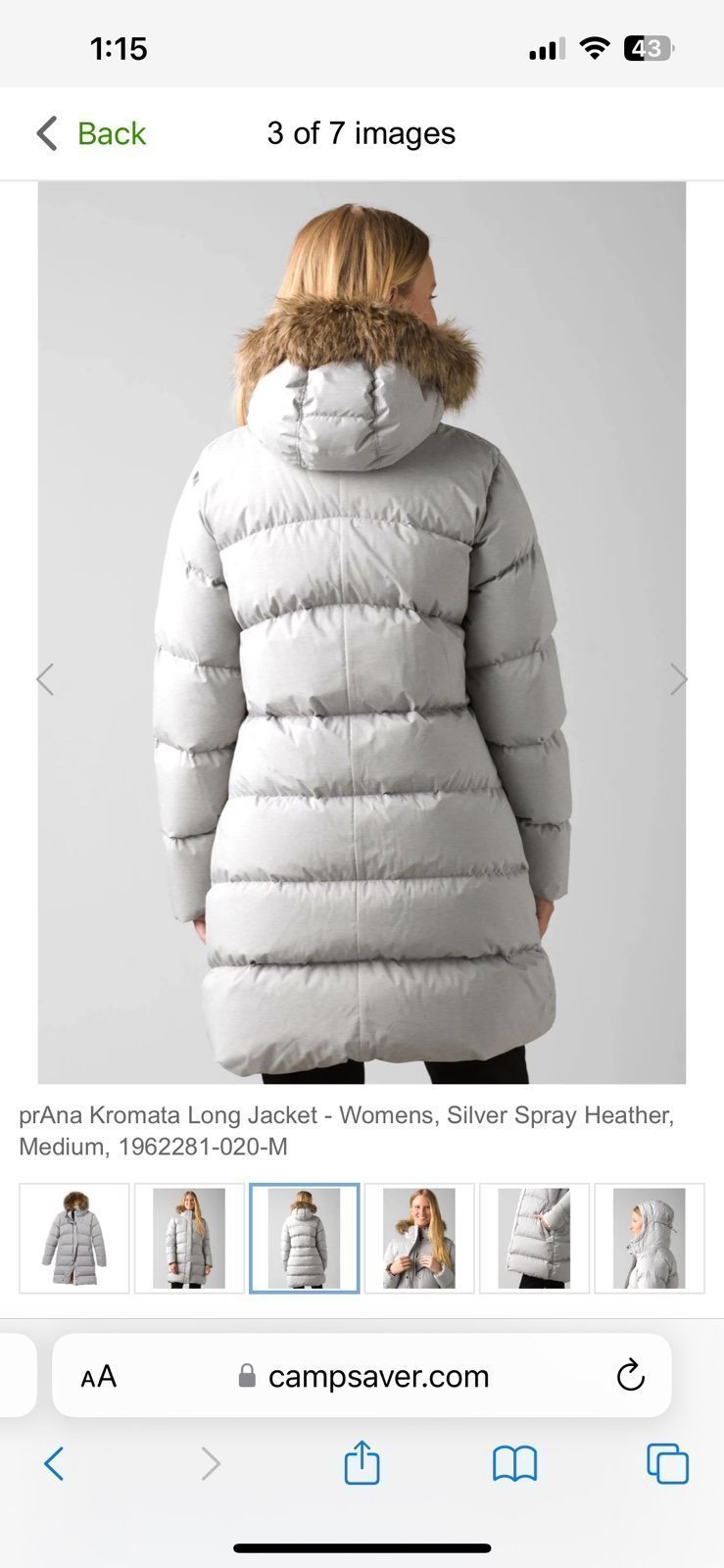Viewport: 724px width, 1568px height.
Task: Select the sixth thumbnail showing the hood profile
Action: pyautogui.click(x=650, y=1239)
